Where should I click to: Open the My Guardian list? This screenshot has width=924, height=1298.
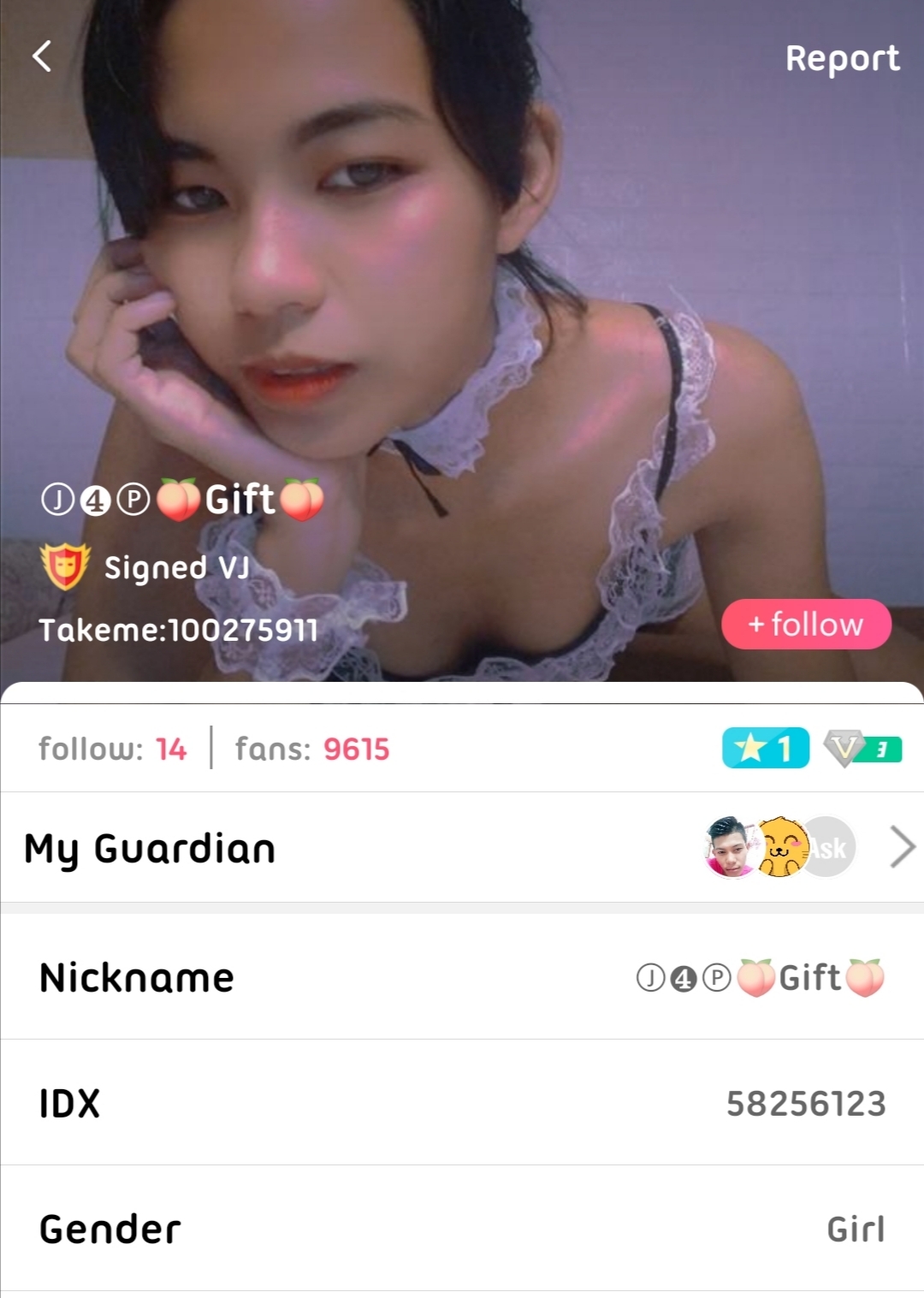pos(462,848)
